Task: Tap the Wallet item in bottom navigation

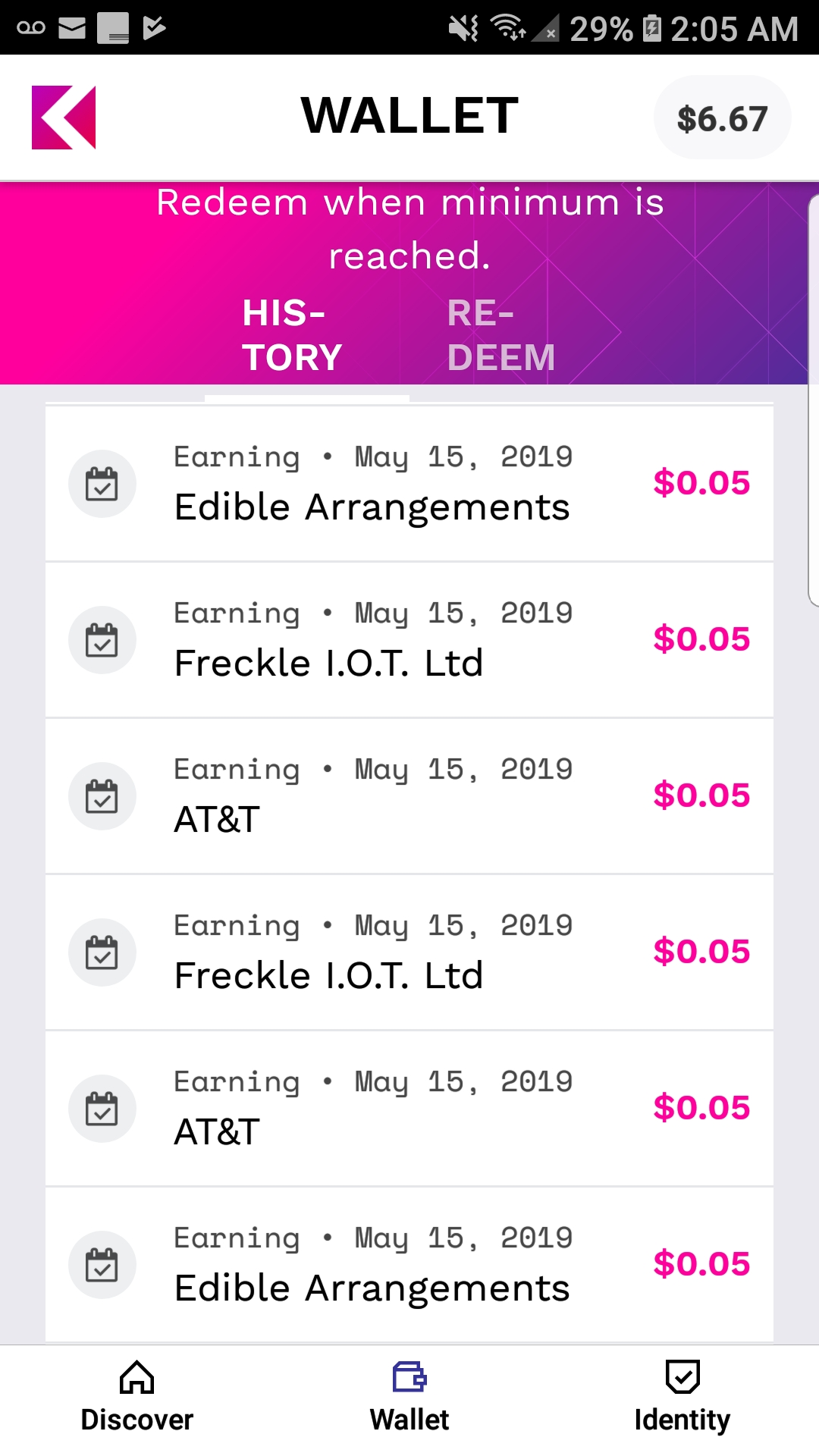Action: [409, 1398]
